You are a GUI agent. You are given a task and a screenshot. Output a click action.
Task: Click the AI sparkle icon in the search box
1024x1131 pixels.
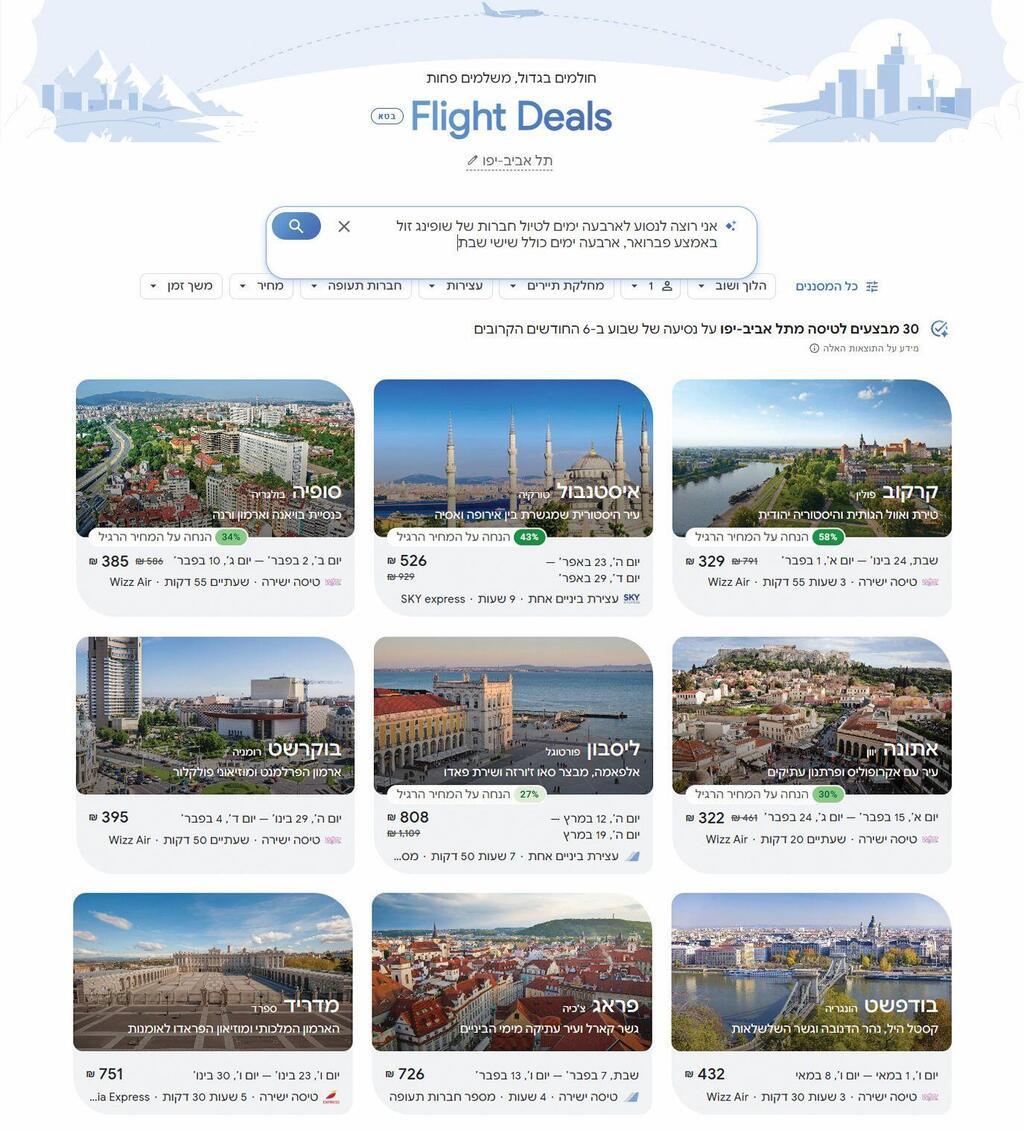tap(729, 226)
